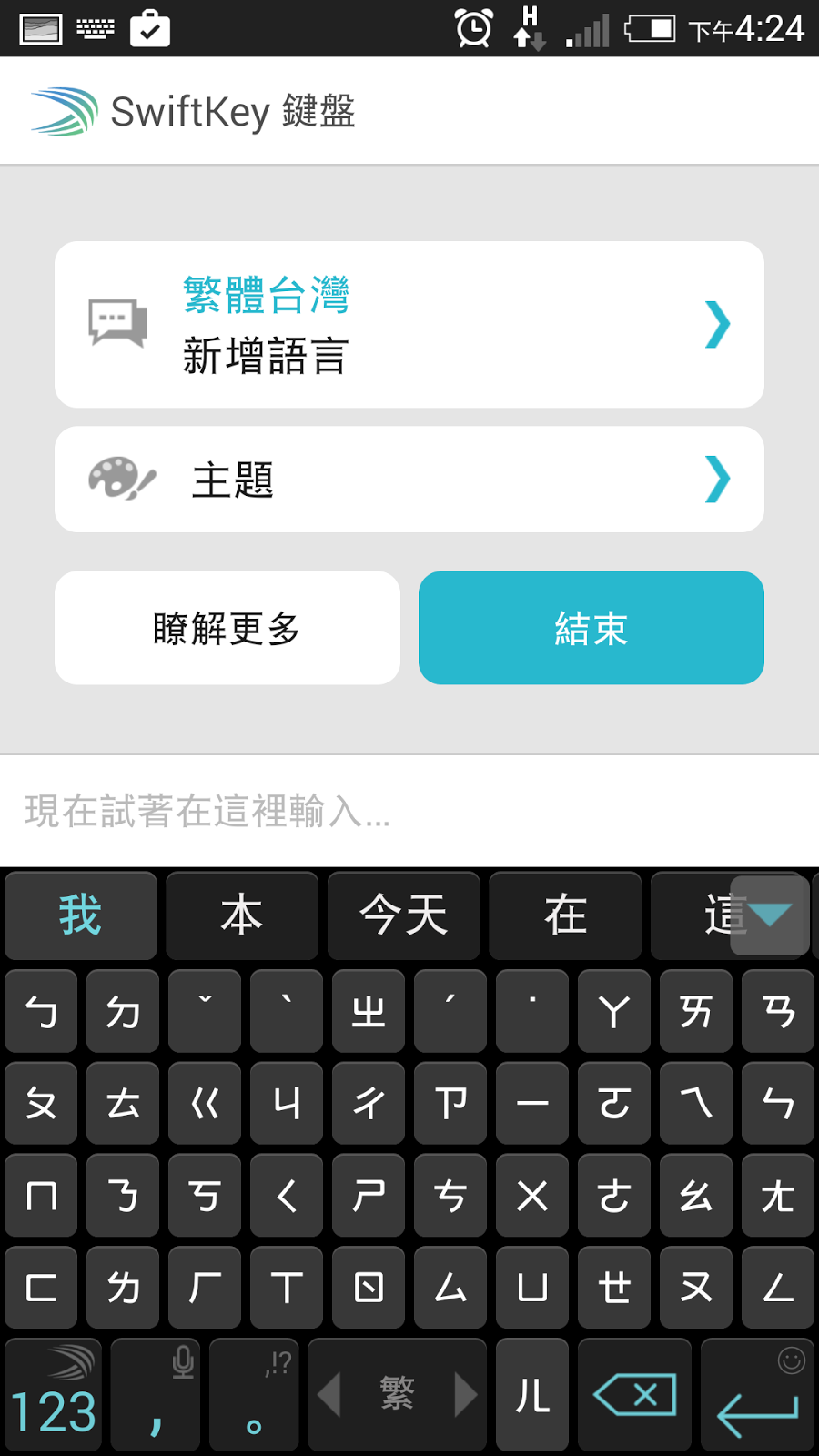Click the 瞭解更多 button
The height and width of the screenshot is (1456, 819).
tap(227, 628)
